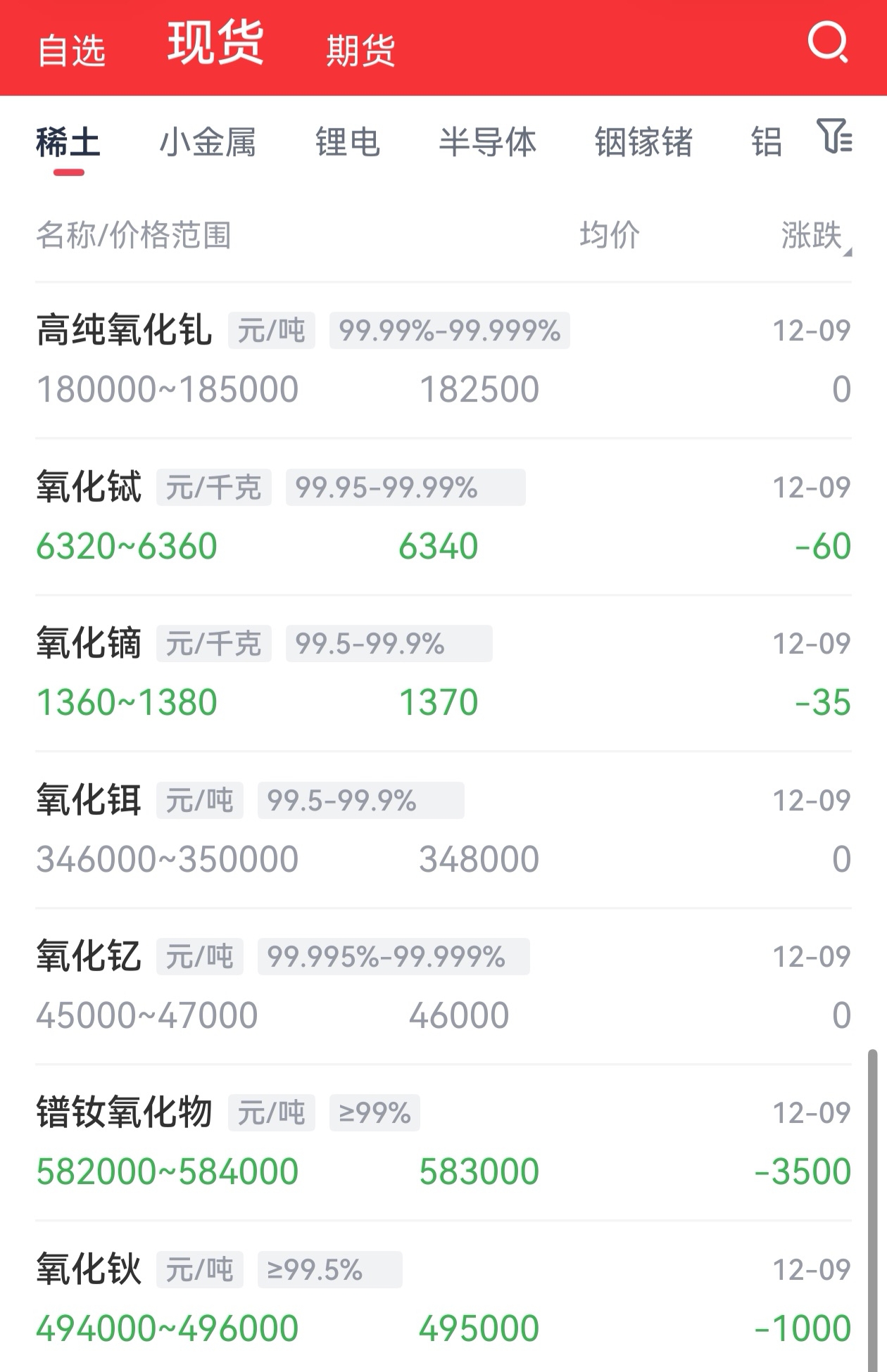The image size is (887, 1372).
Task: Switch to the 期货 tab
Action: (x=359, y=49)
